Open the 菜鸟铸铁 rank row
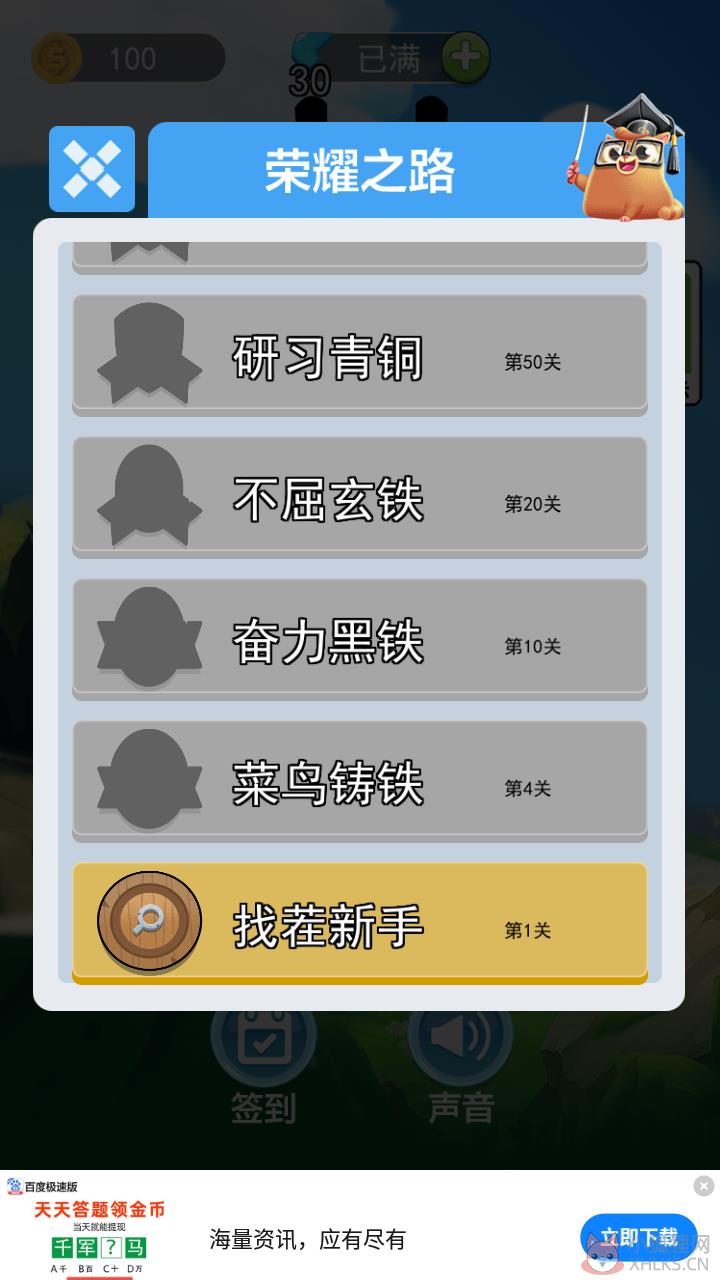Image resolution: width=720 pixels, height=1280 pixels. click(360, 781)
